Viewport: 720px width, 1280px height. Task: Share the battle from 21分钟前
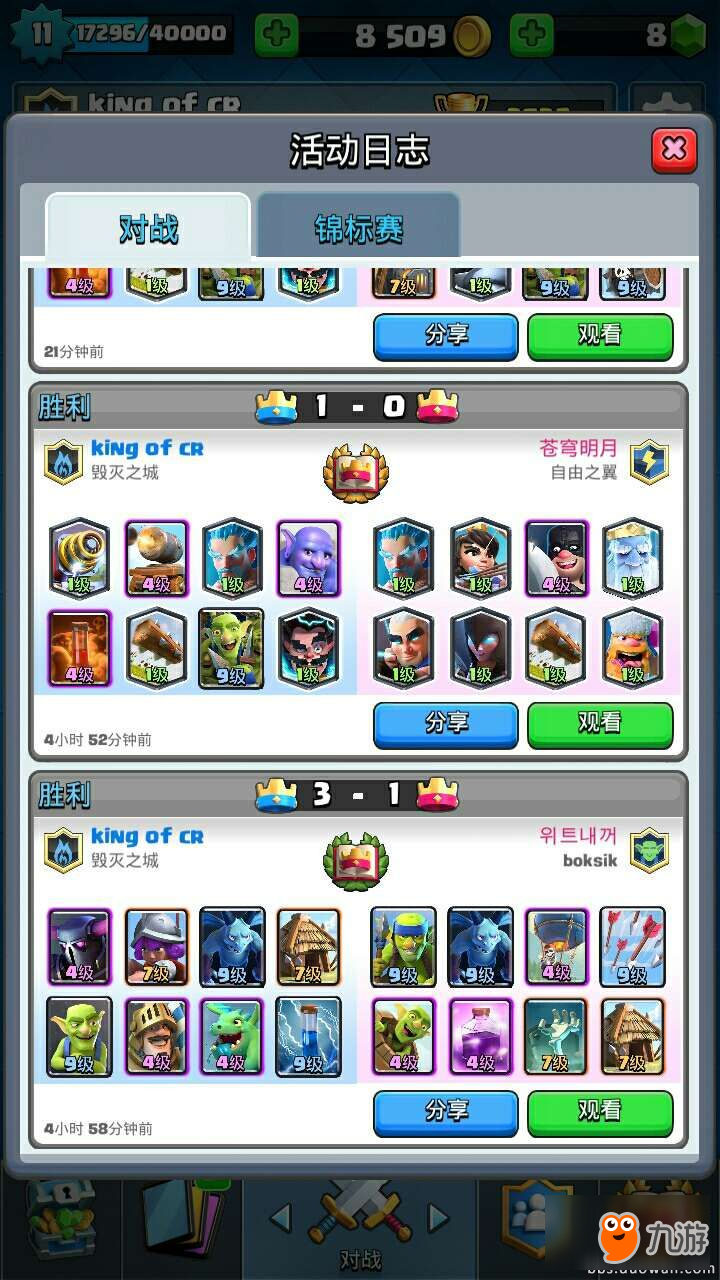click(x=446, y=336)
